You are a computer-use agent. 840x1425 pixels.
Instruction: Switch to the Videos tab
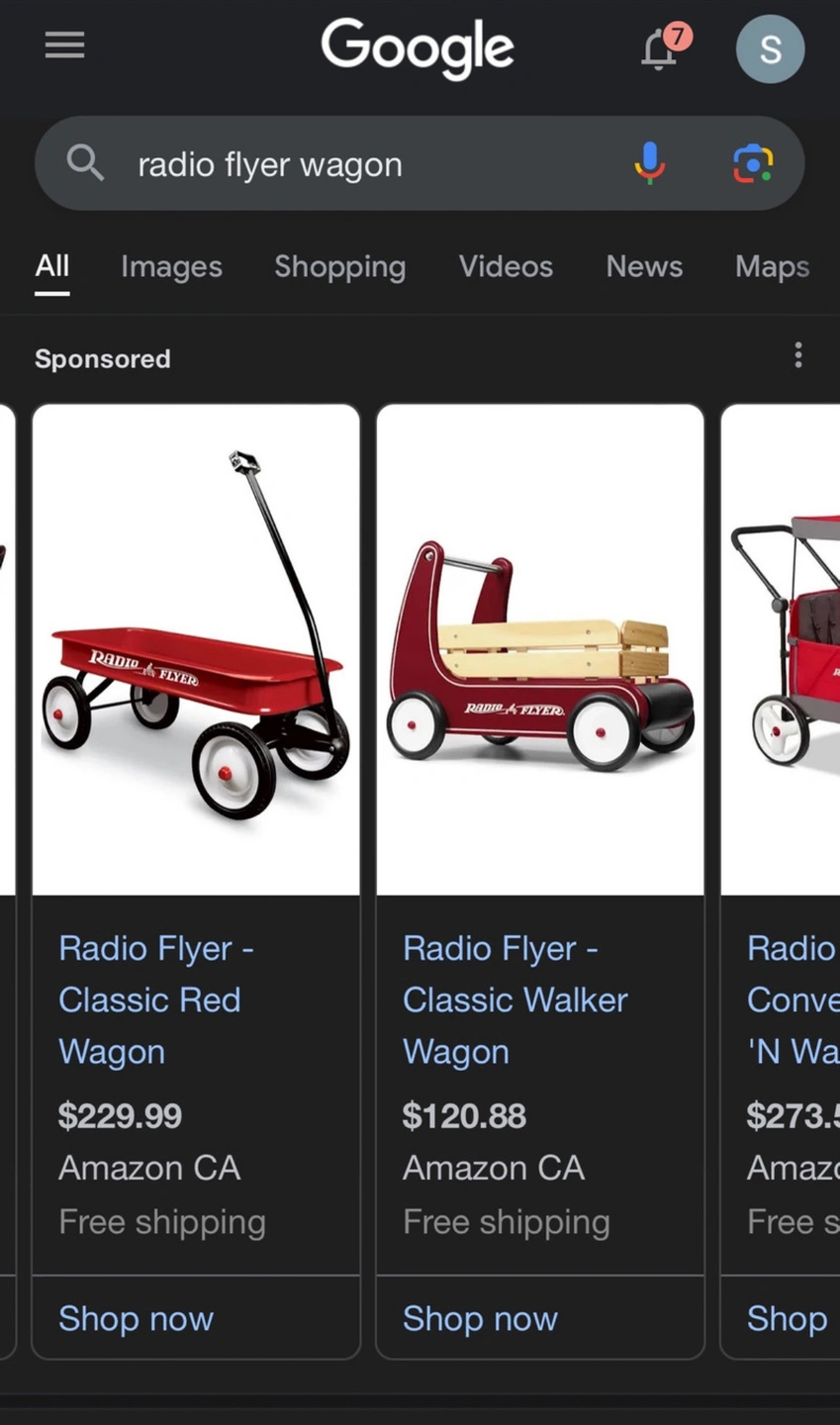(506, 266)
